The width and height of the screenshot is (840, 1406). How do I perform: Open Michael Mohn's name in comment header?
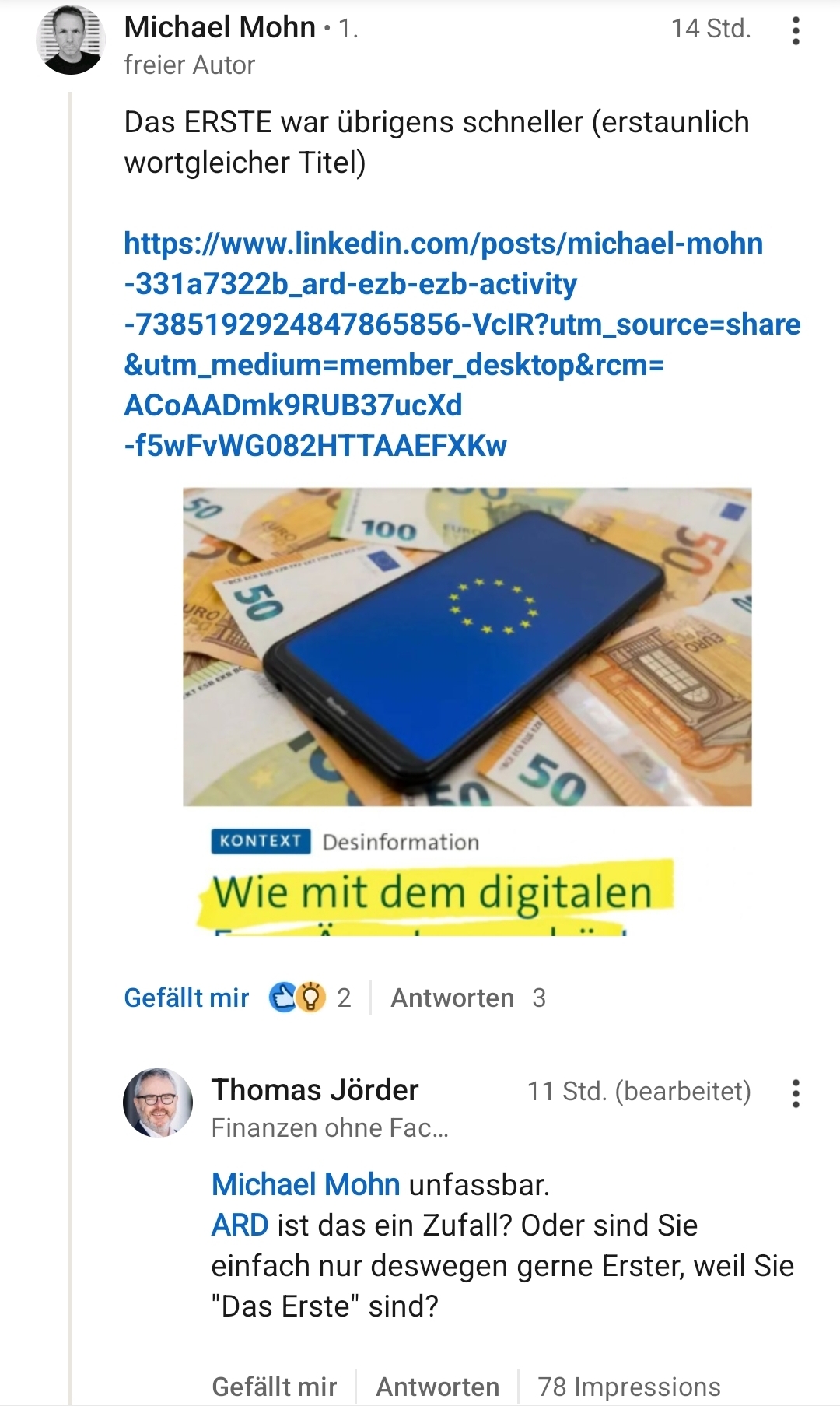[219, 27]
